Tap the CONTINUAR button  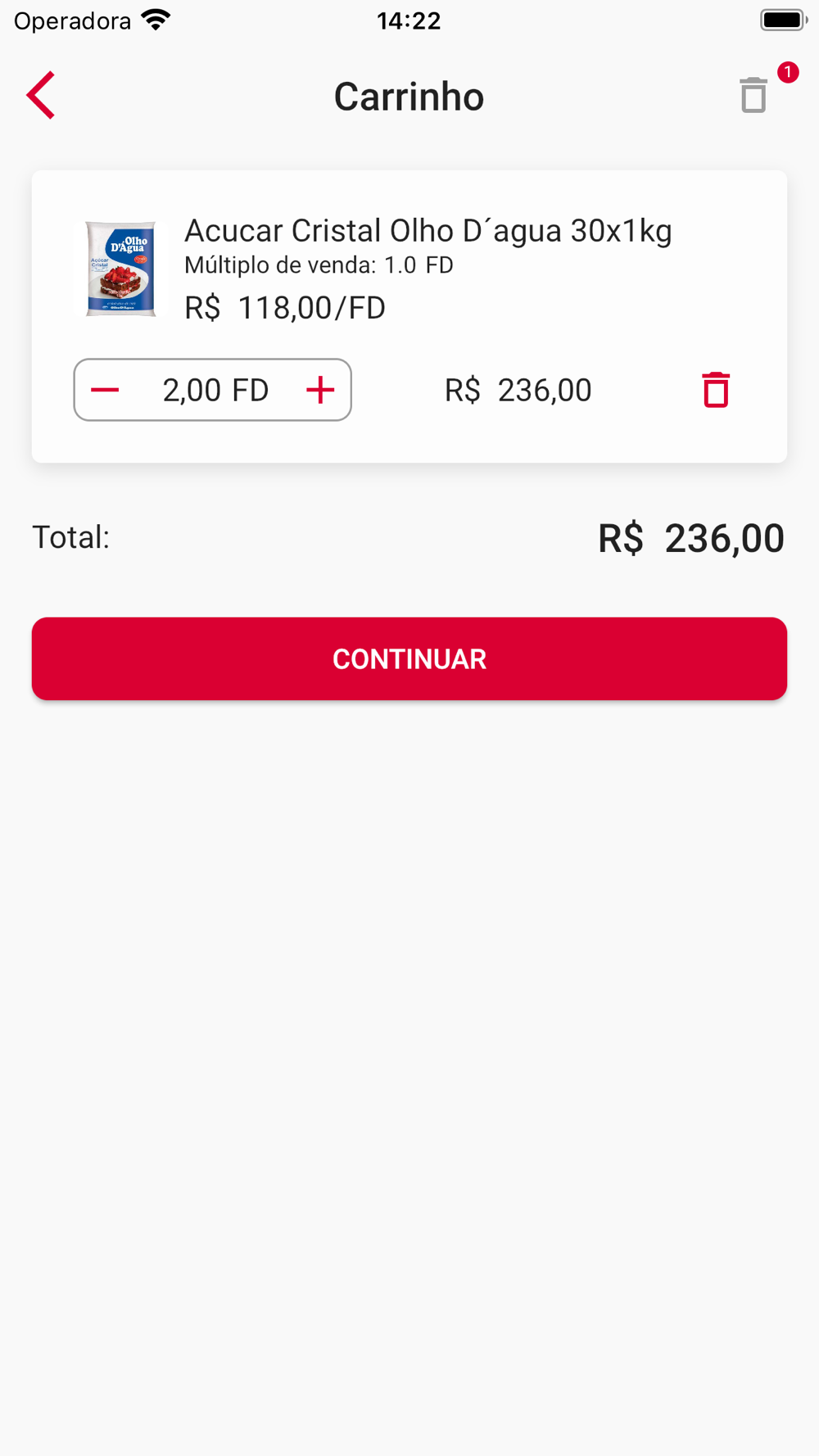(x=409, y=658)
